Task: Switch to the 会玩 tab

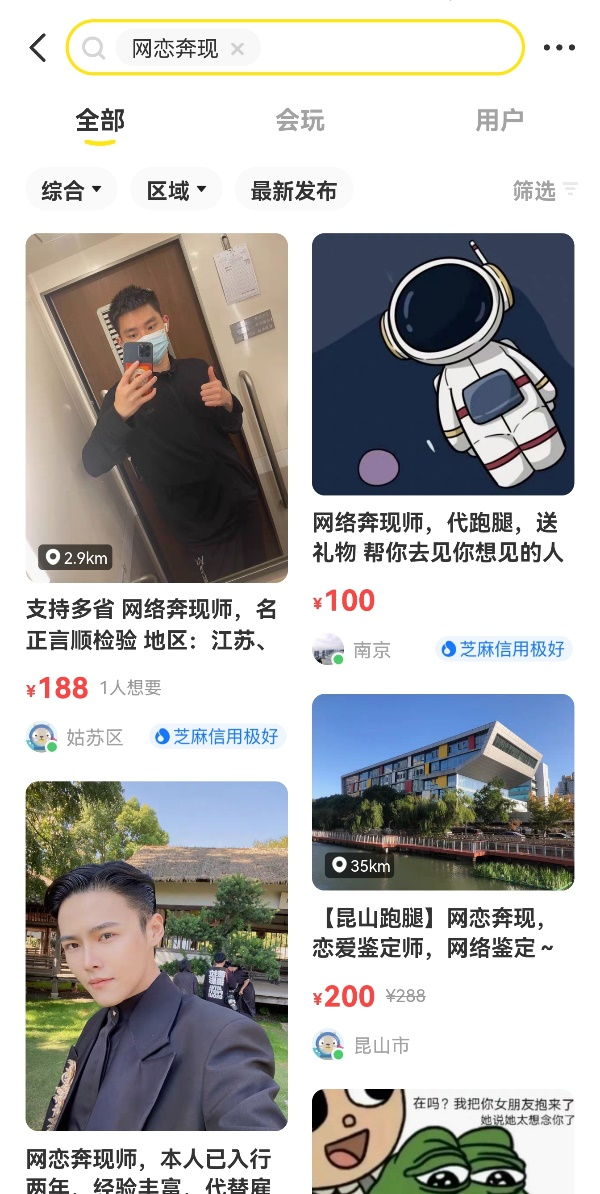Action: [x=300, y=121]
